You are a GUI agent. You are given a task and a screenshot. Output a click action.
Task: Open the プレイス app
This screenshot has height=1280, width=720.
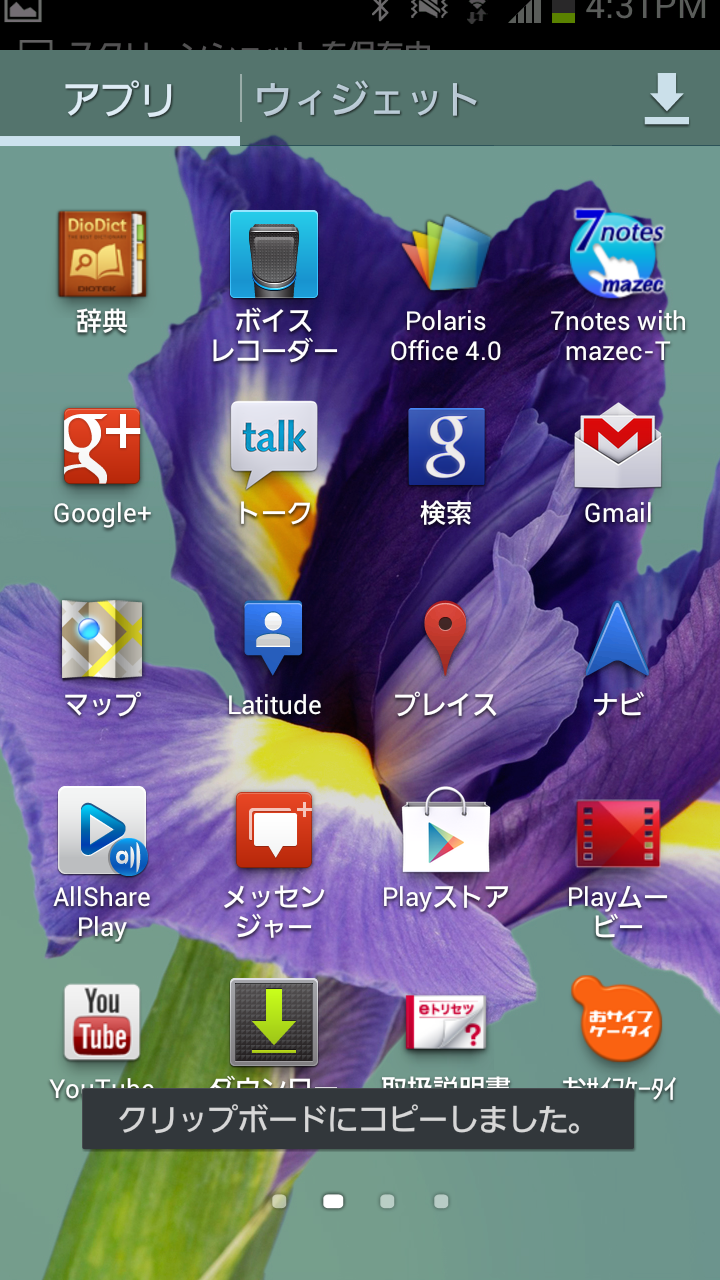coord(446,657)
